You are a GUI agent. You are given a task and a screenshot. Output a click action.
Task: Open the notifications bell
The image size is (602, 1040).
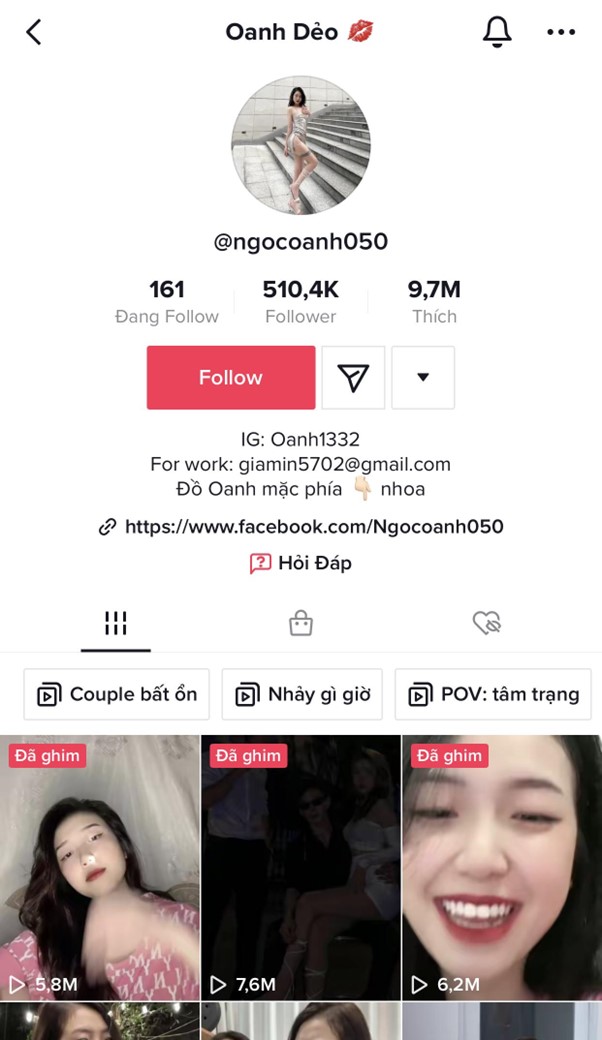tap(497, 32)
